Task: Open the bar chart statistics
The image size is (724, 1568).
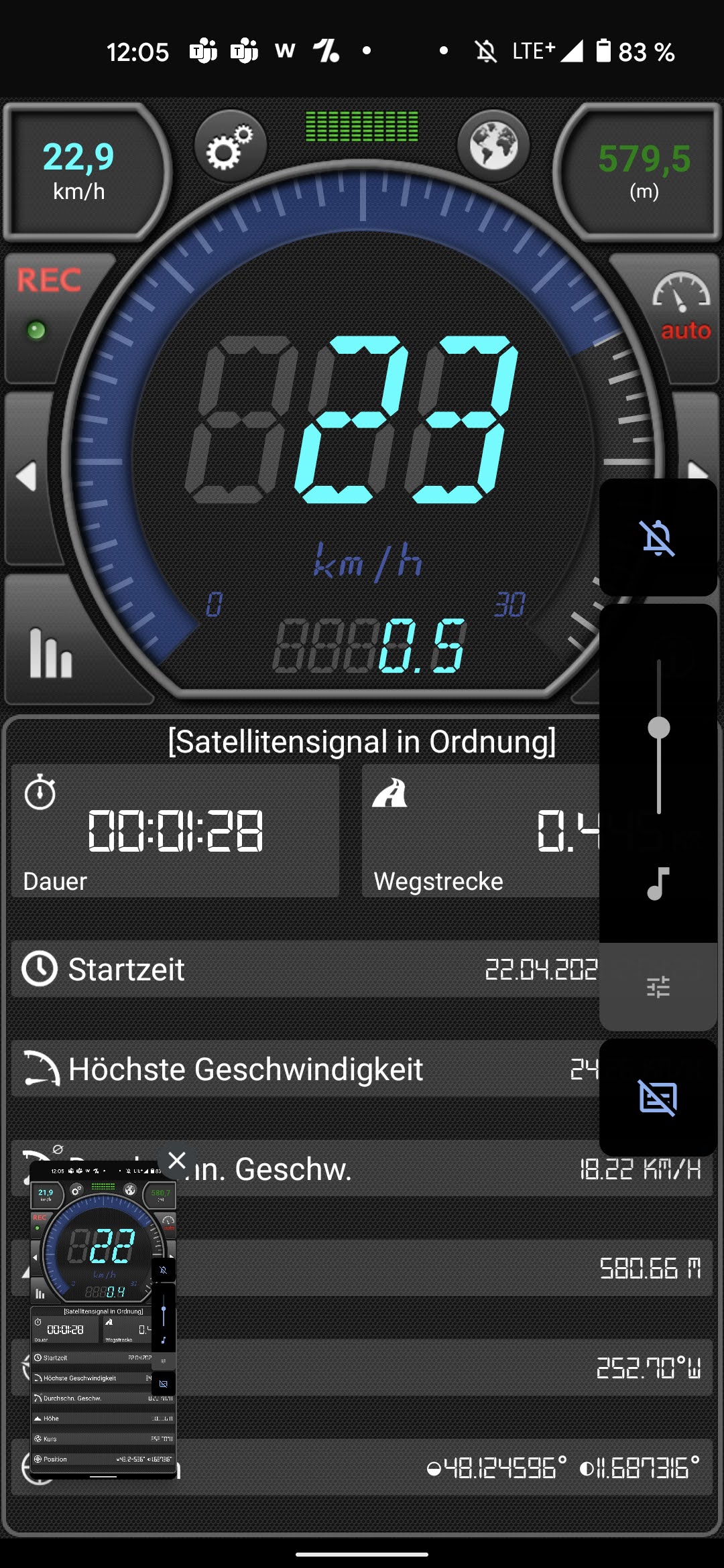Action: coord(51,653)
